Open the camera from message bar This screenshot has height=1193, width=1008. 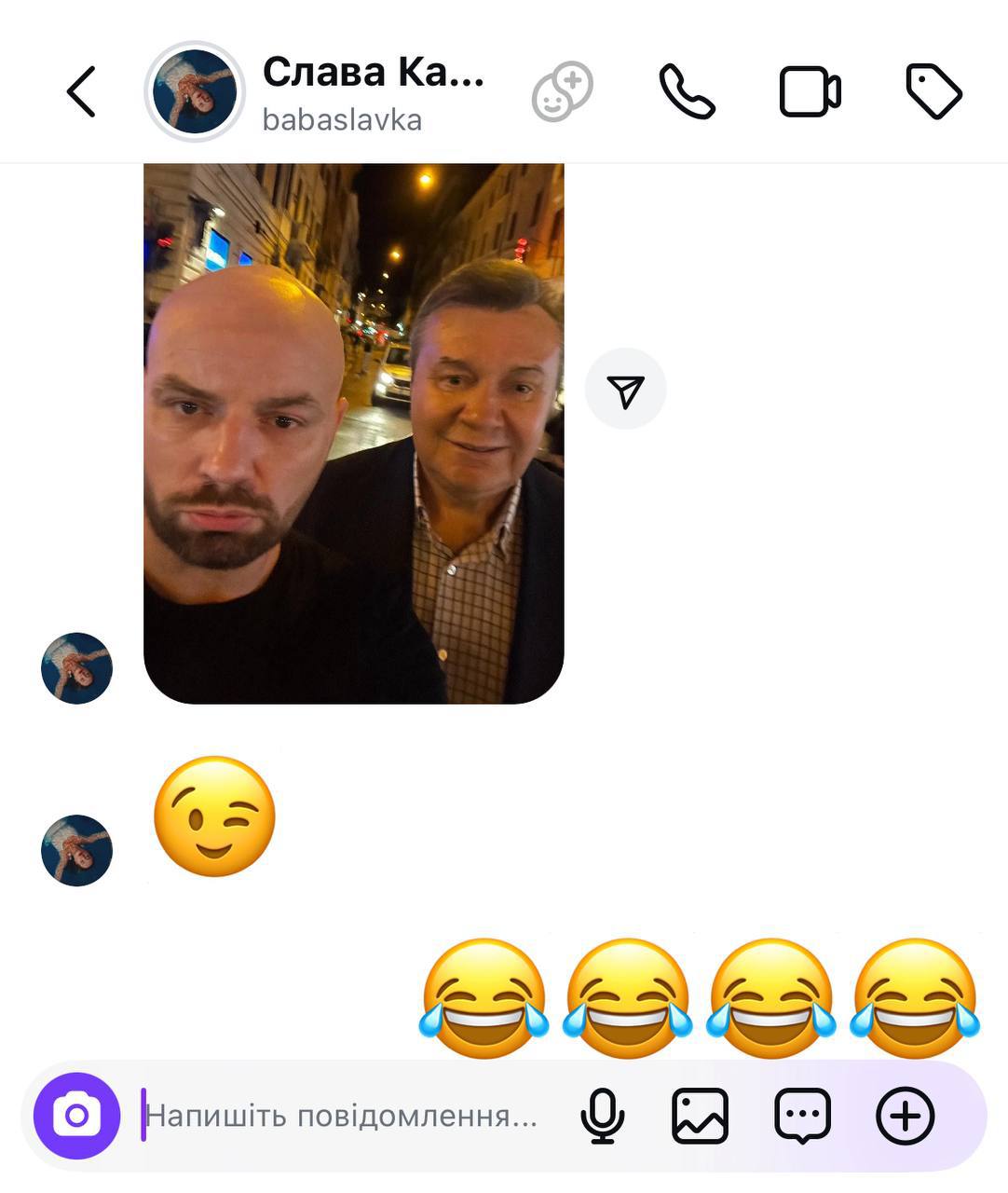point(77,1116)
